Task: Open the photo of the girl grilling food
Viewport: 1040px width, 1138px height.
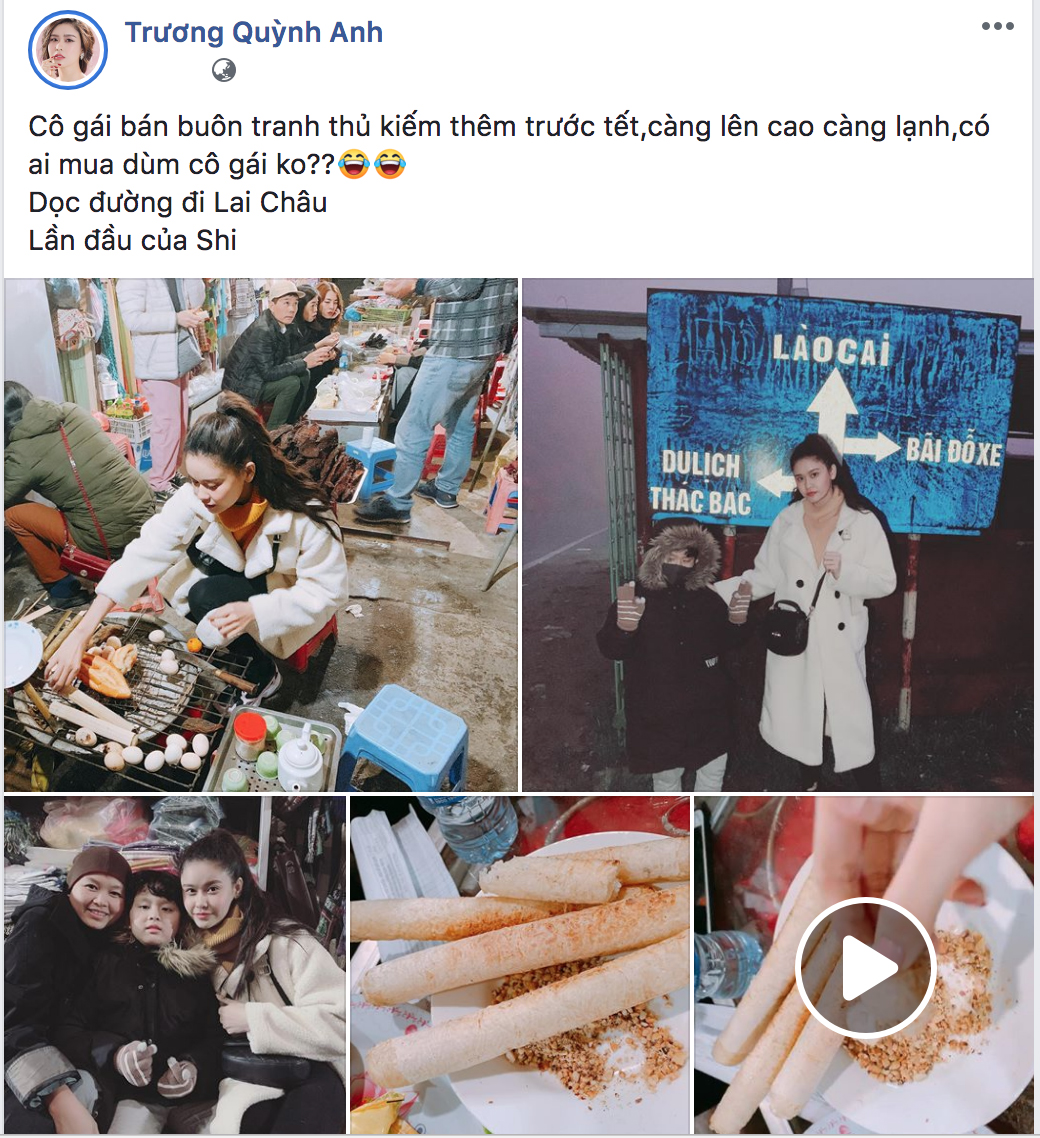Action: click(x=261, y=535)
